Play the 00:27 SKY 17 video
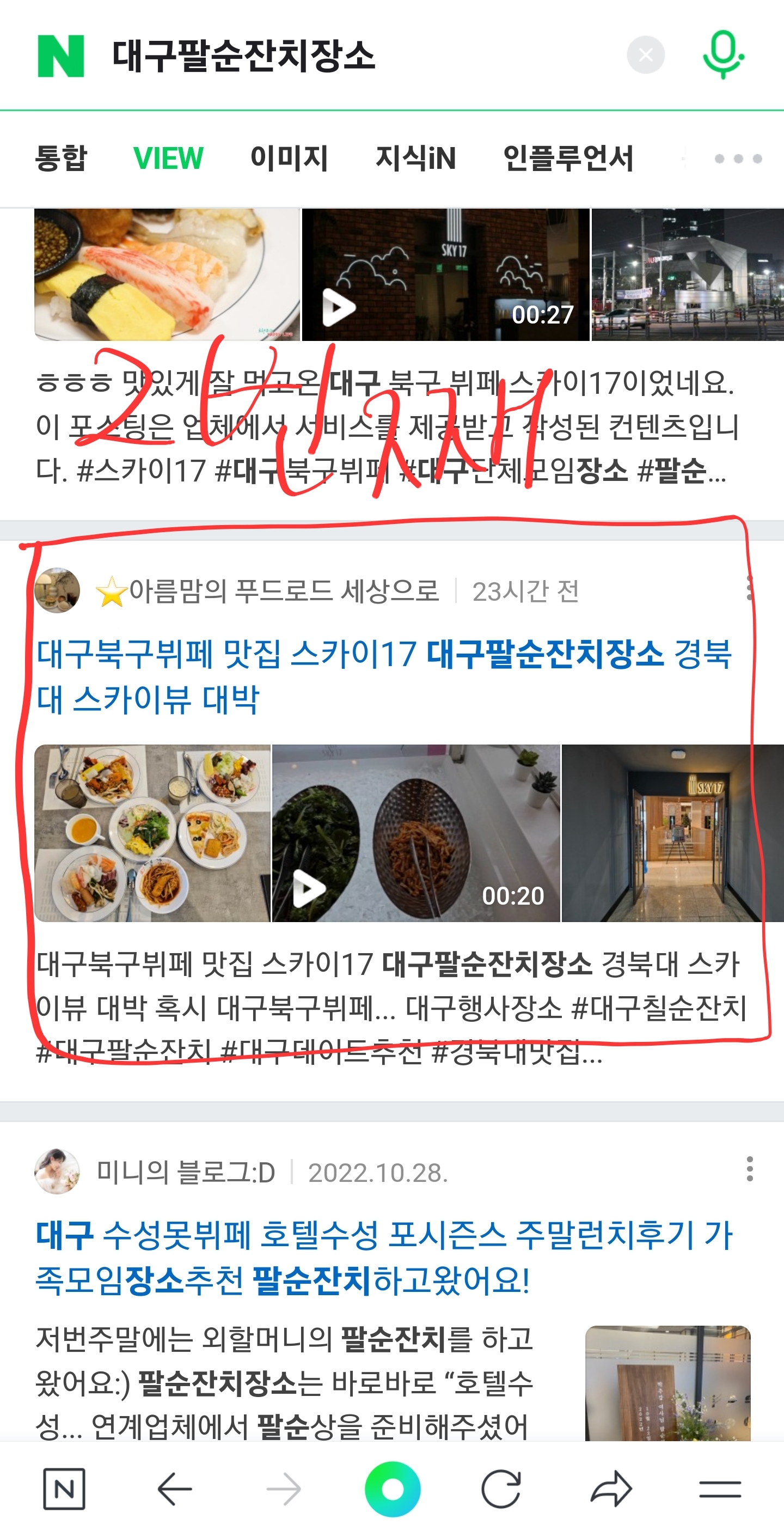 pos(445,275)
